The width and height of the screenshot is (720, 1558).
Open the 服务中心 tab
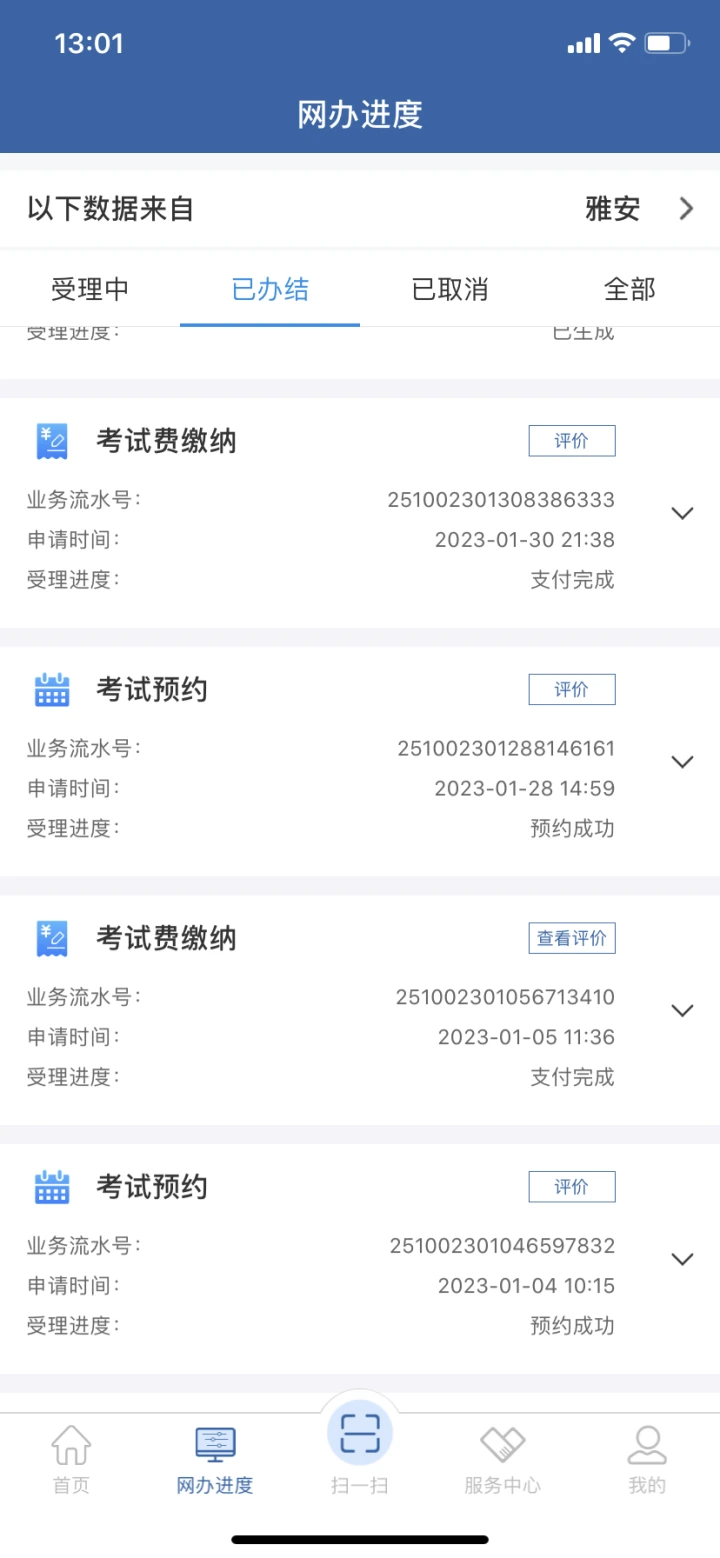point(502,1460)
